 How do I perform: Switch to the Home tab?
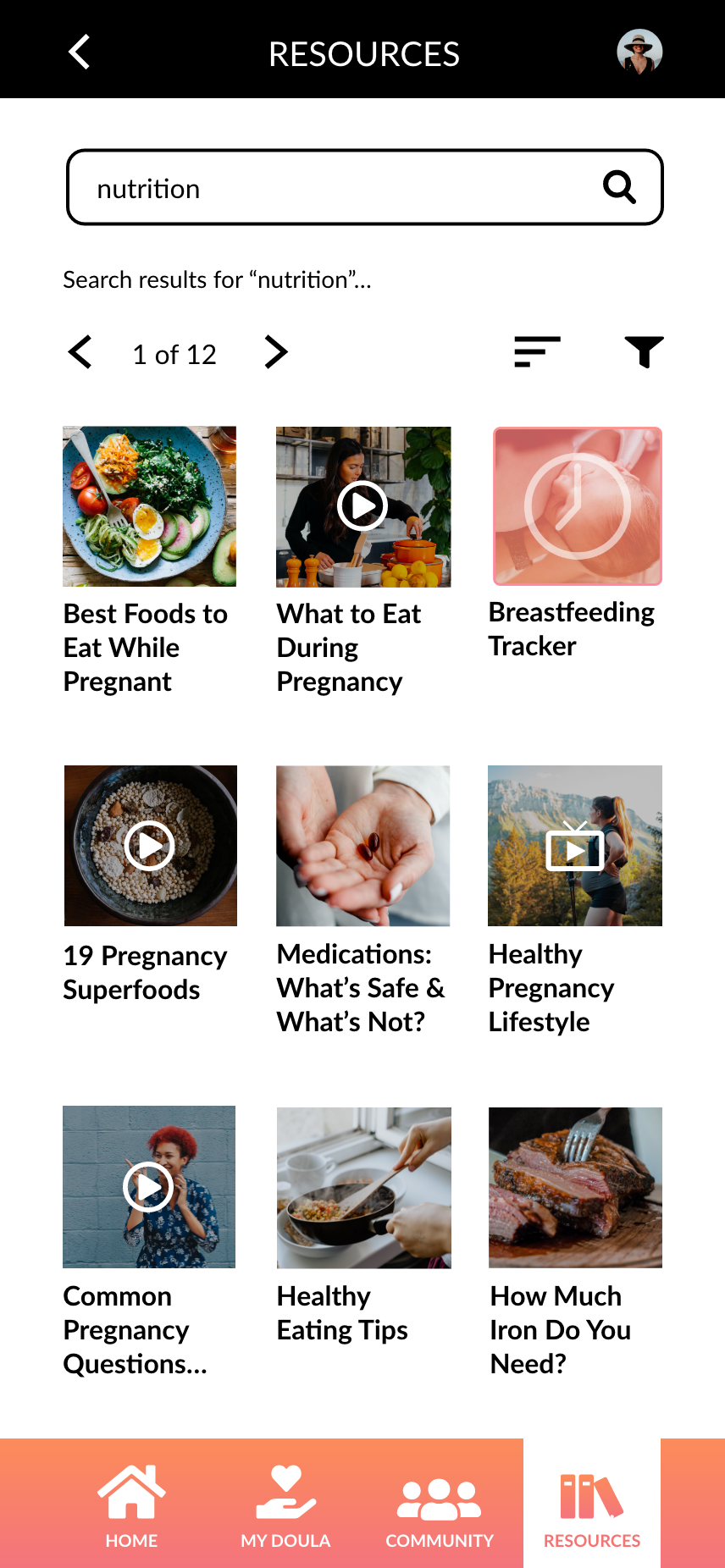(131, 1505)
